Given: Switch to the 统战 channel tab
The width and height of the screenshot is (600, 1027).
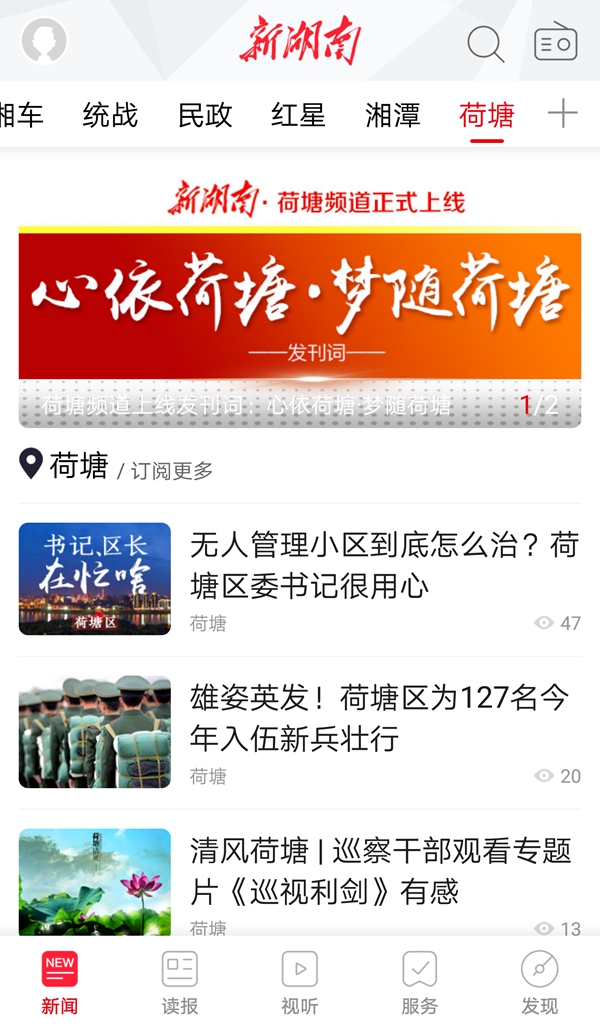Looking at the screenshot, I should pos(110,115).
